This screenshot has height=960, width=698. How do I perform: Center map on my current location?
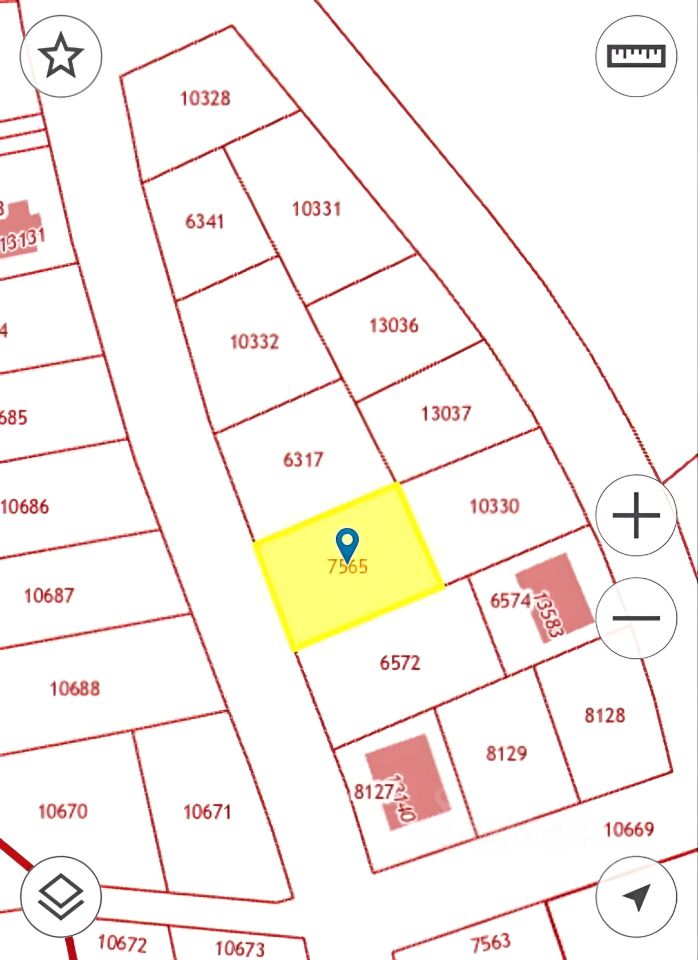click(637, 896)
